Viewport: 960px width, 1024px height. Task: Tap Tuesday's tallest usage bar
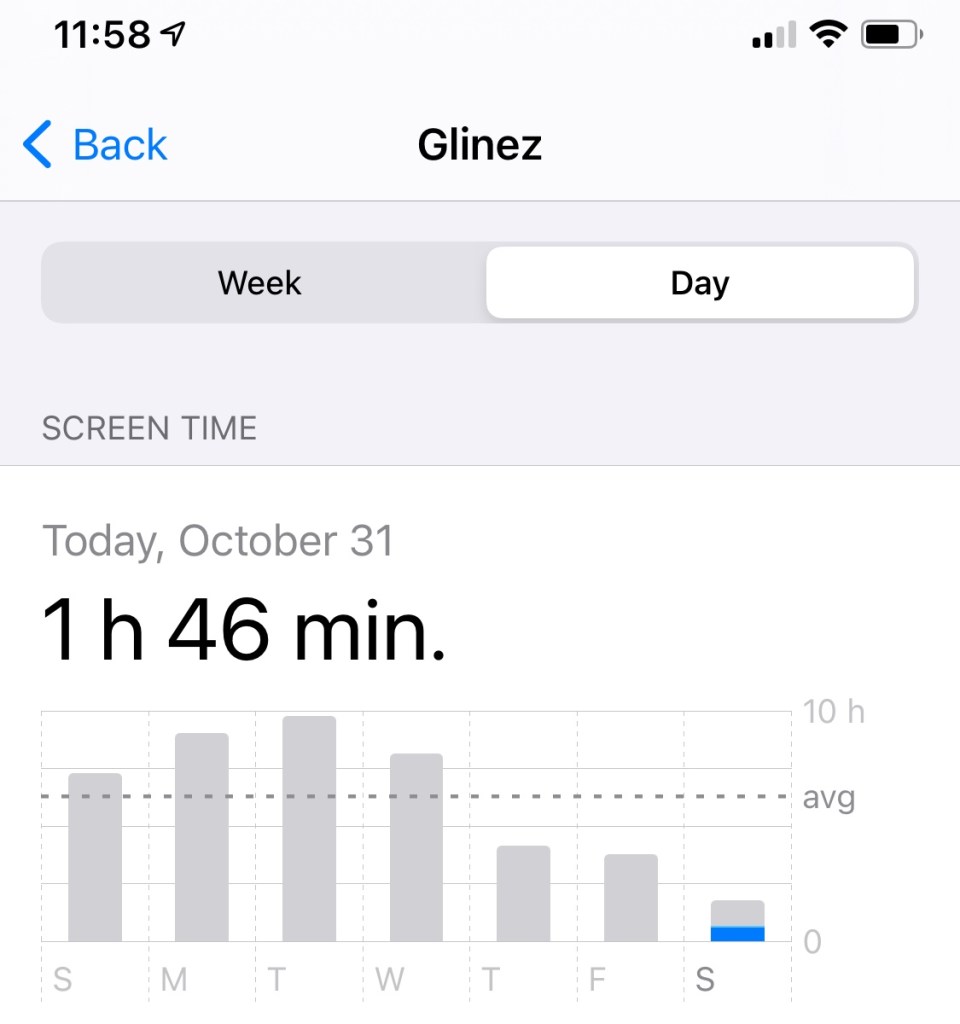309,829
